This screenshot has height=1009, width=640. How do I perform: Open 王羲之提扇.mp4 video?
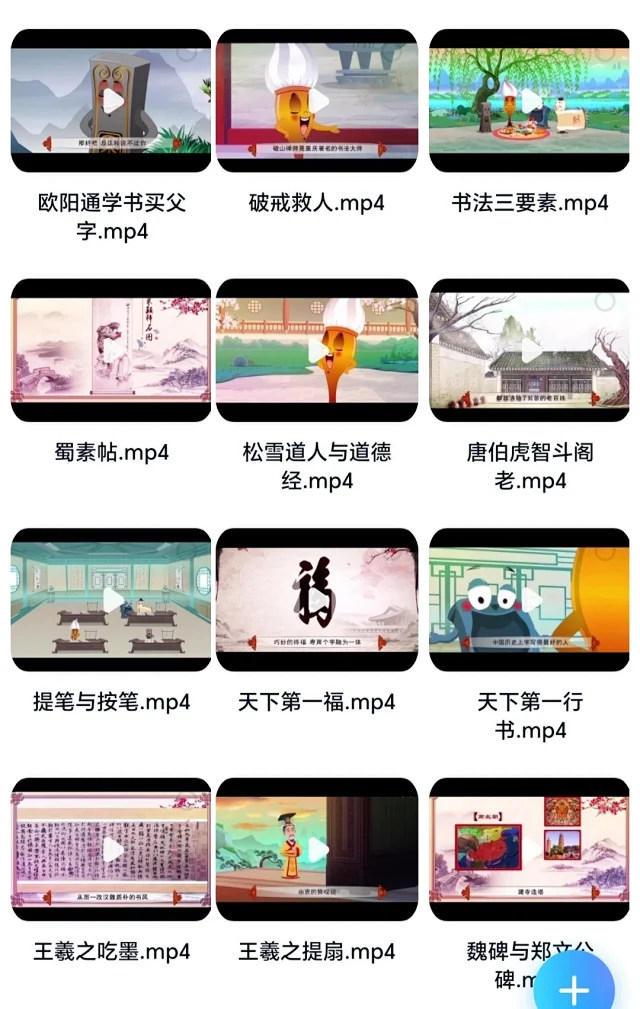click(317, 849)
